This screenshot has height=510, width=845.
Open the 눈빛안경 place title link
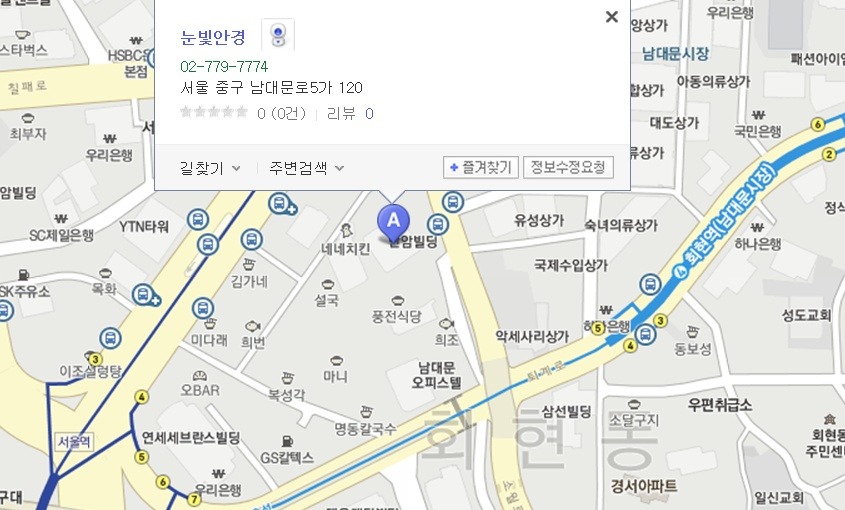(213, 38)
